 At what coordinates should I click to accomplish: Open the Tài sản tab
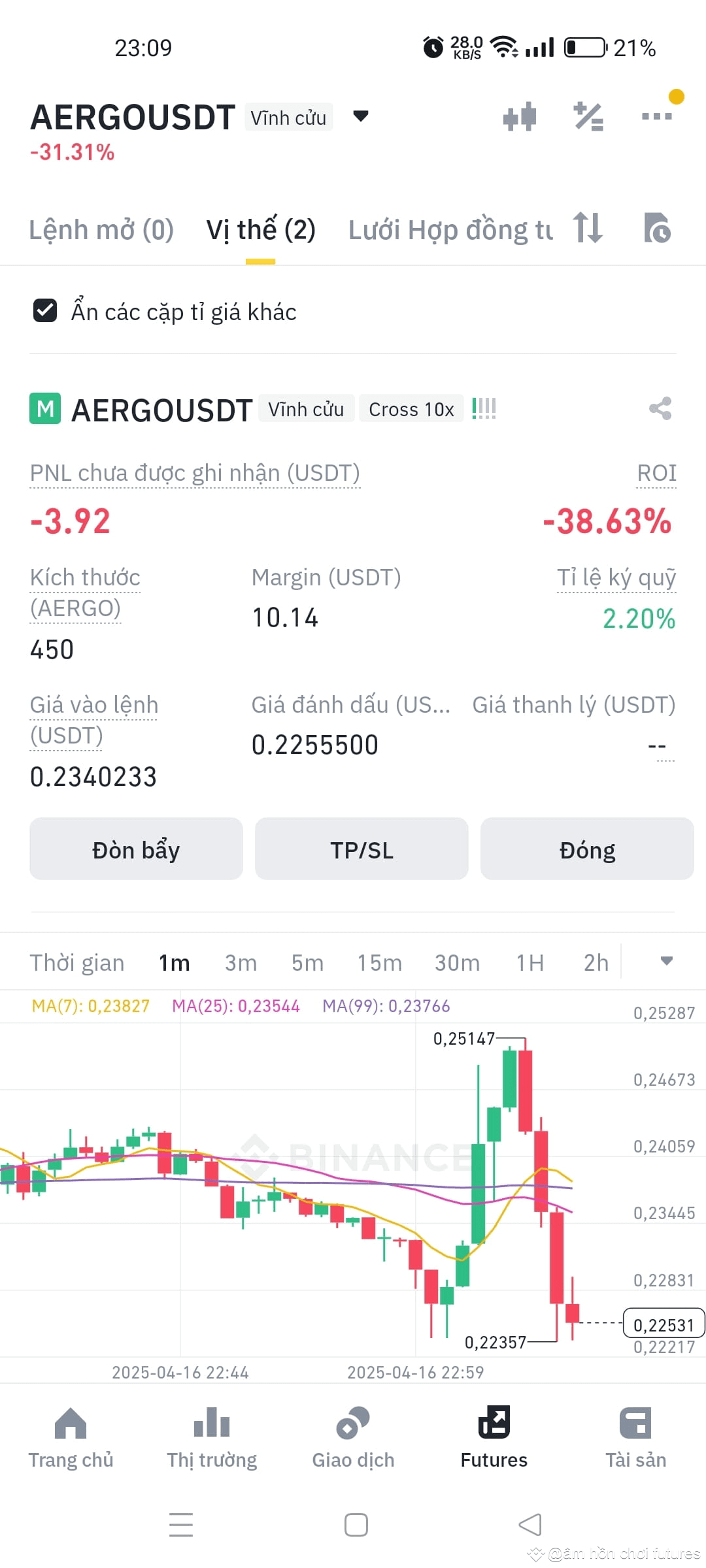[x=635, y=1437]
